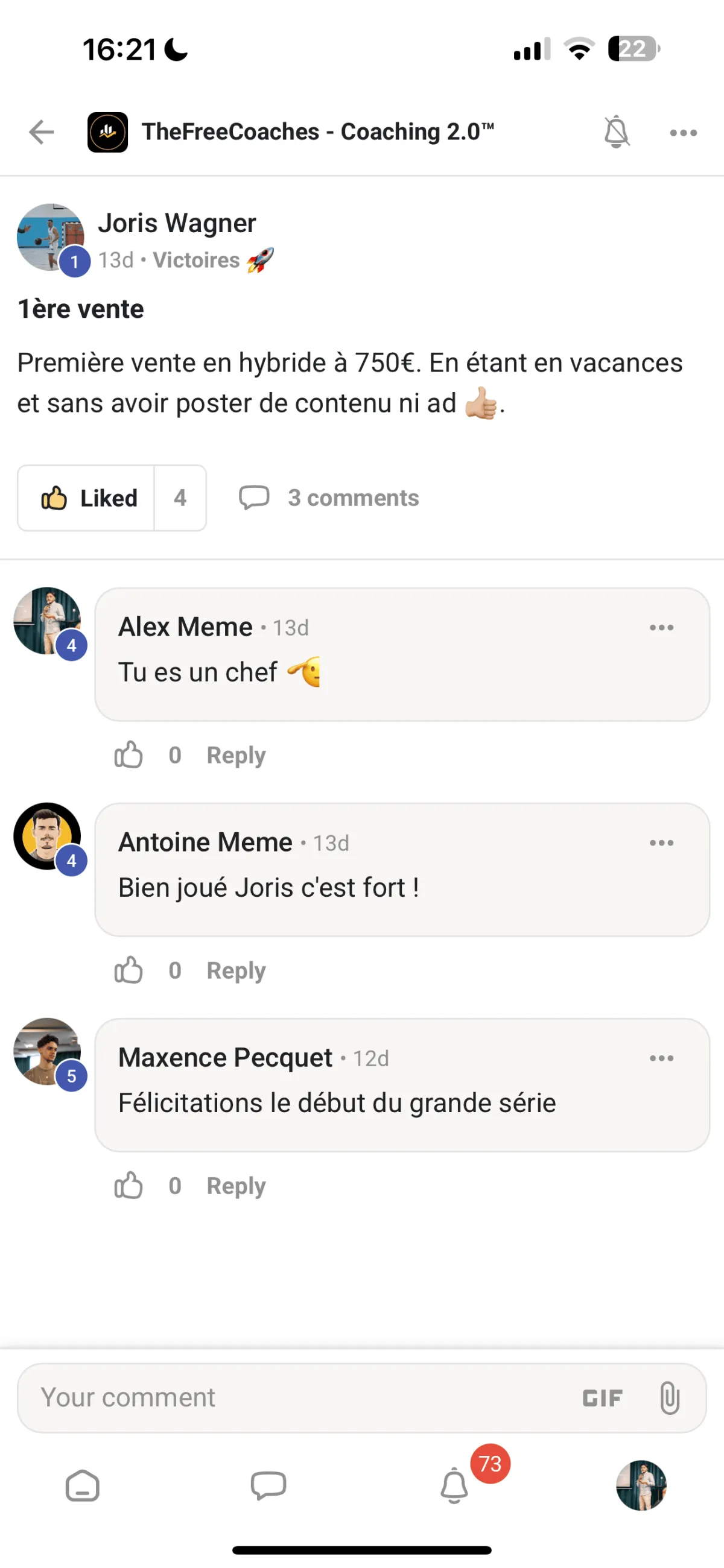Like Antoine Meme's comment

[129, 970]
